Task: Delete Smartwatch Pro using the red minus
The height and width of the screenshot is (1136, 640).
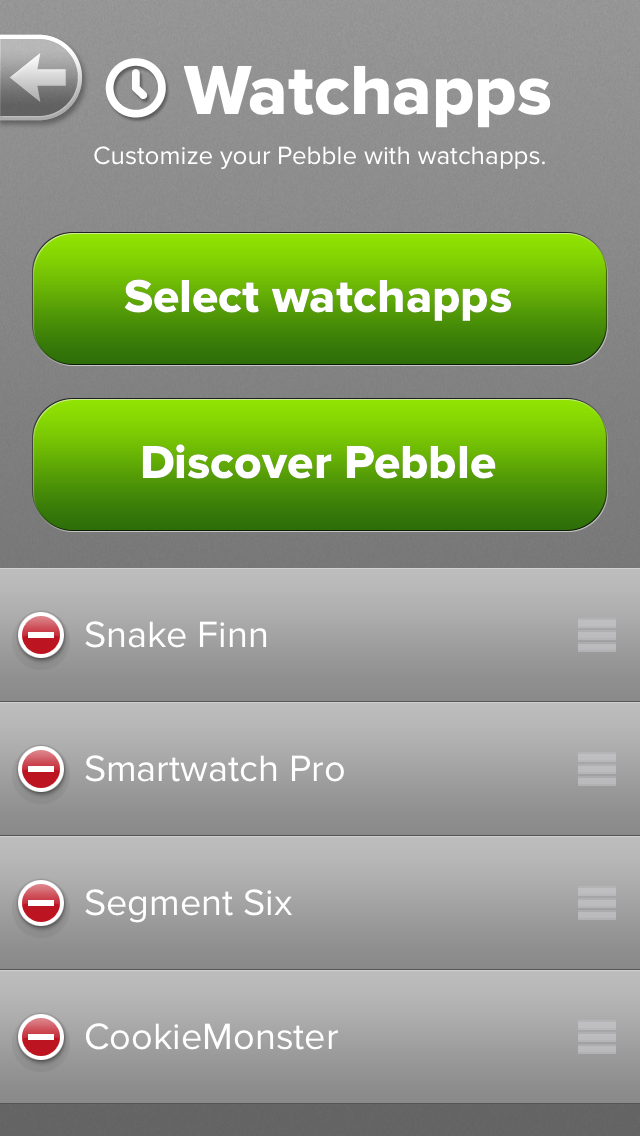Action: coord(41,769)
